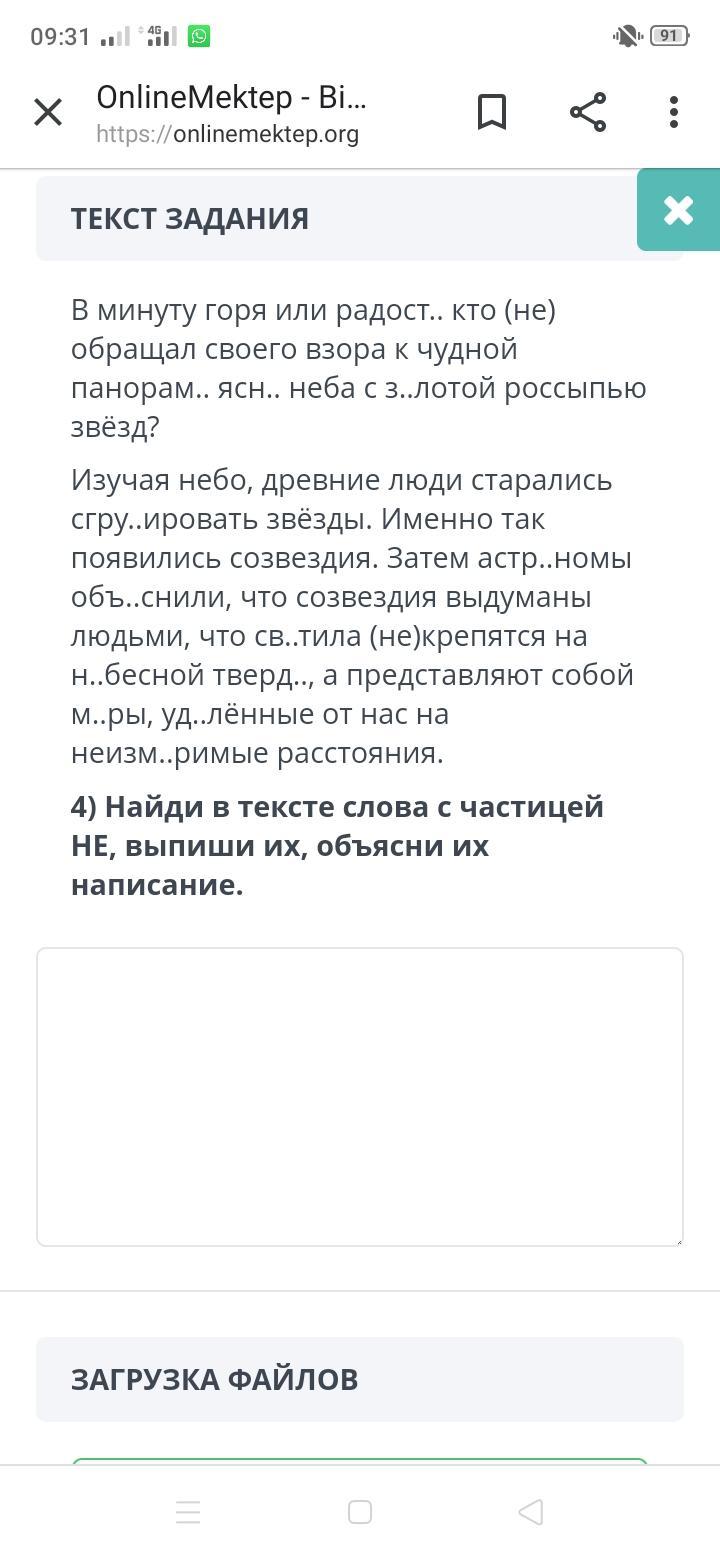
Task: Close the browser tab with X
Action: (48, 112)
